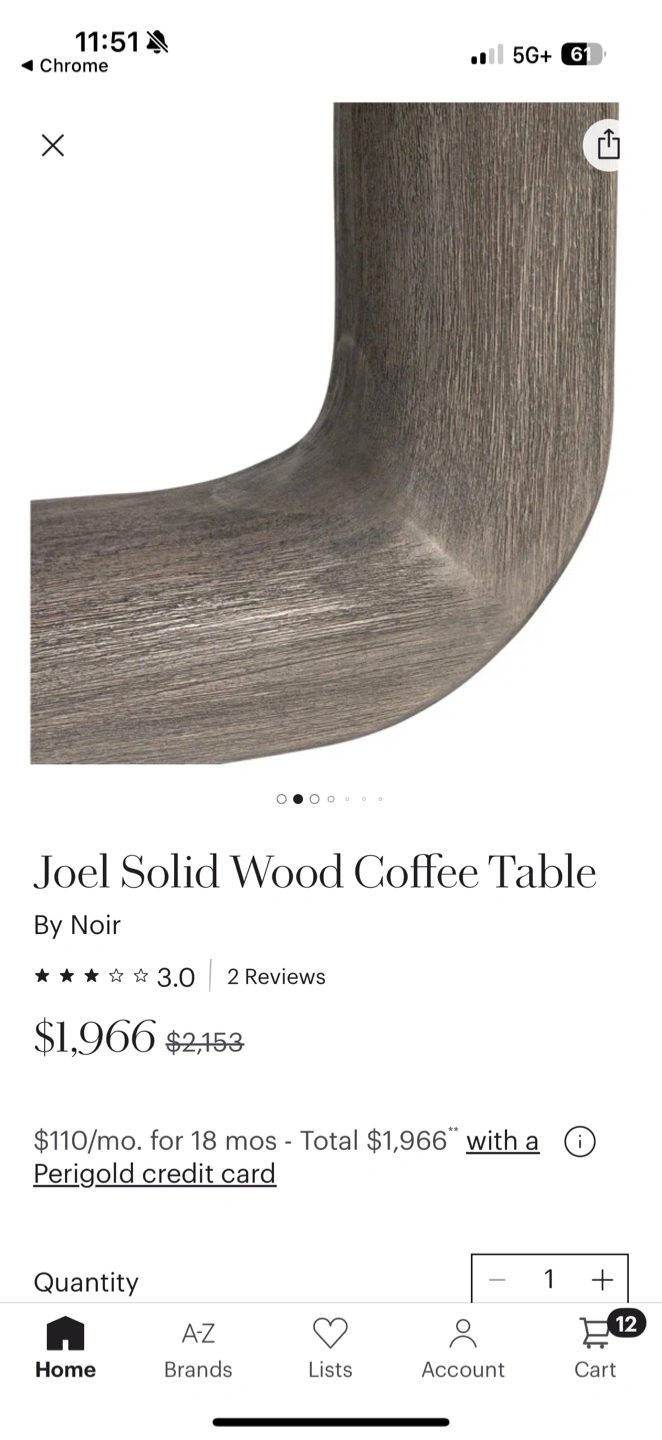Increase quantity with the plus button
This screenshot has height=1440, width=662.
pos(602,1280)
